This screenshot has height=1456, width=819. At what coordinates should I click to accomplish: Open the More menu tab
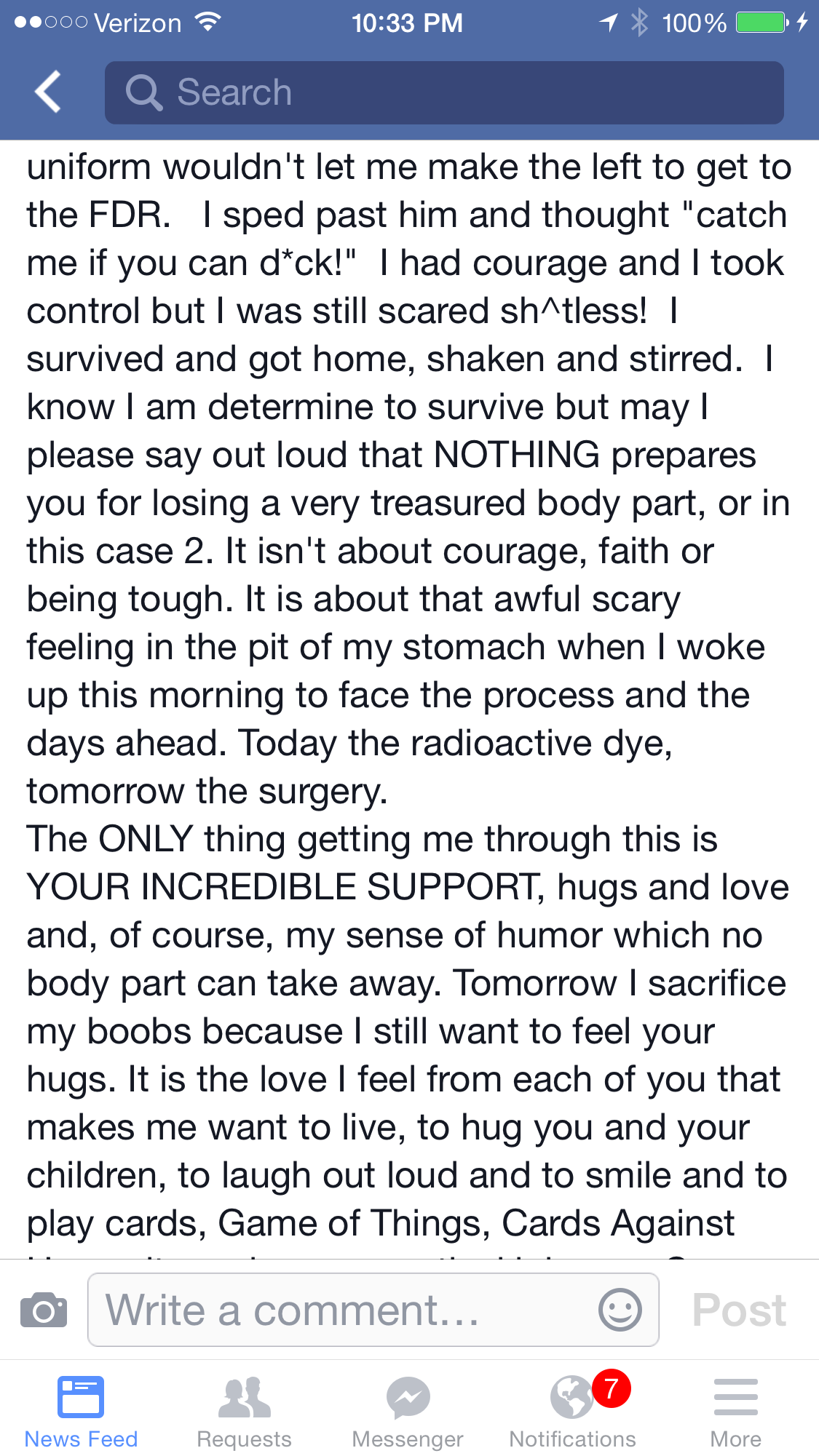tap(735, 1412)
